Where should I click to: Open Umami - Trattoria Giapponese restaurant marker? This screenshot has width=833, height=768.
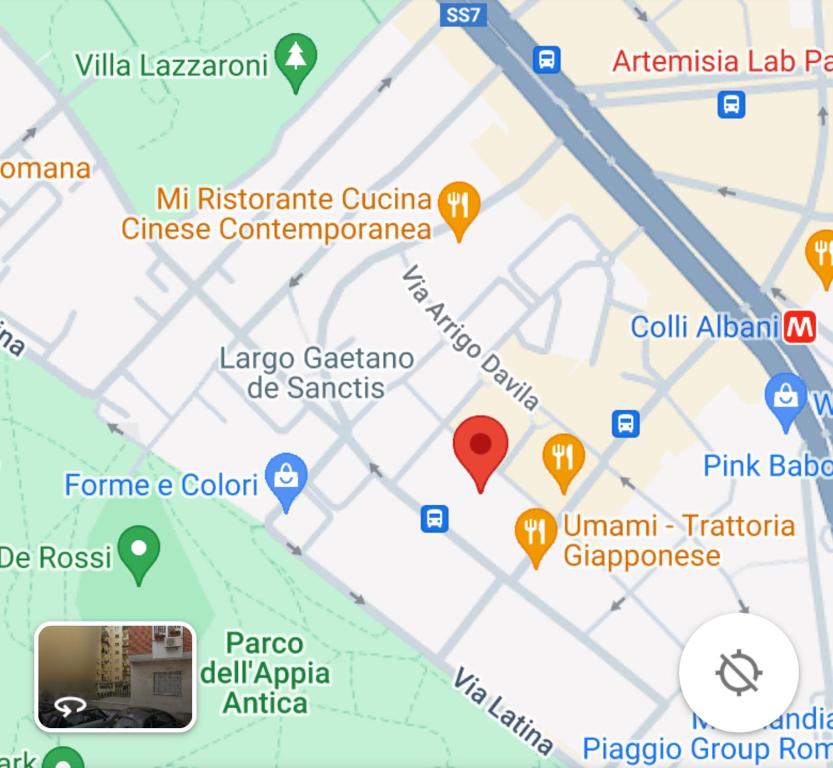pos(536,535)
